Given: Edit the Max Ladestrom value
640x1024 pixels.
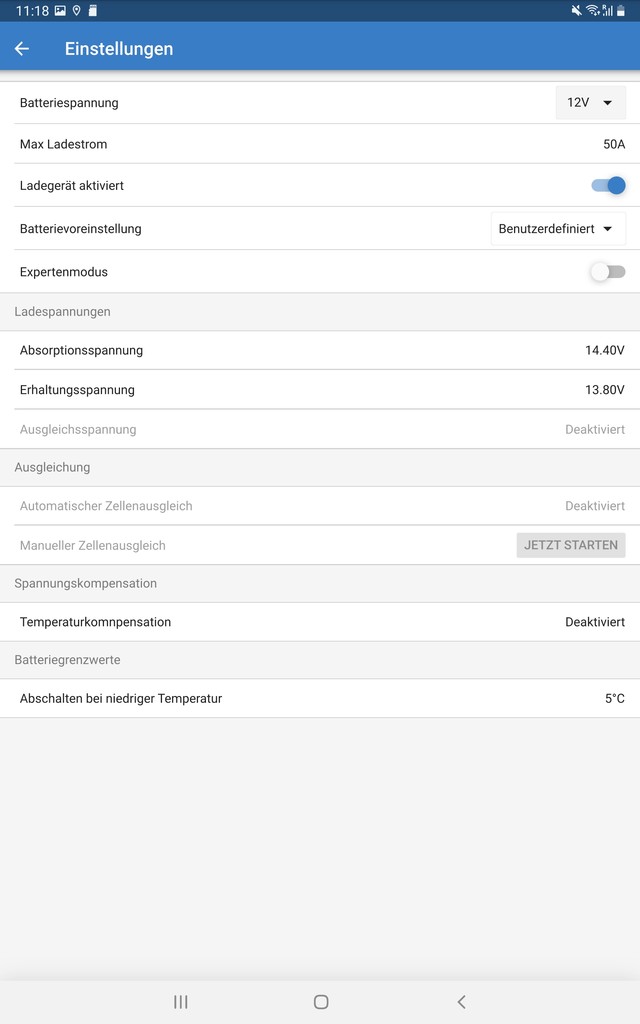Looking at the screenshot, I should coord(320,144).
